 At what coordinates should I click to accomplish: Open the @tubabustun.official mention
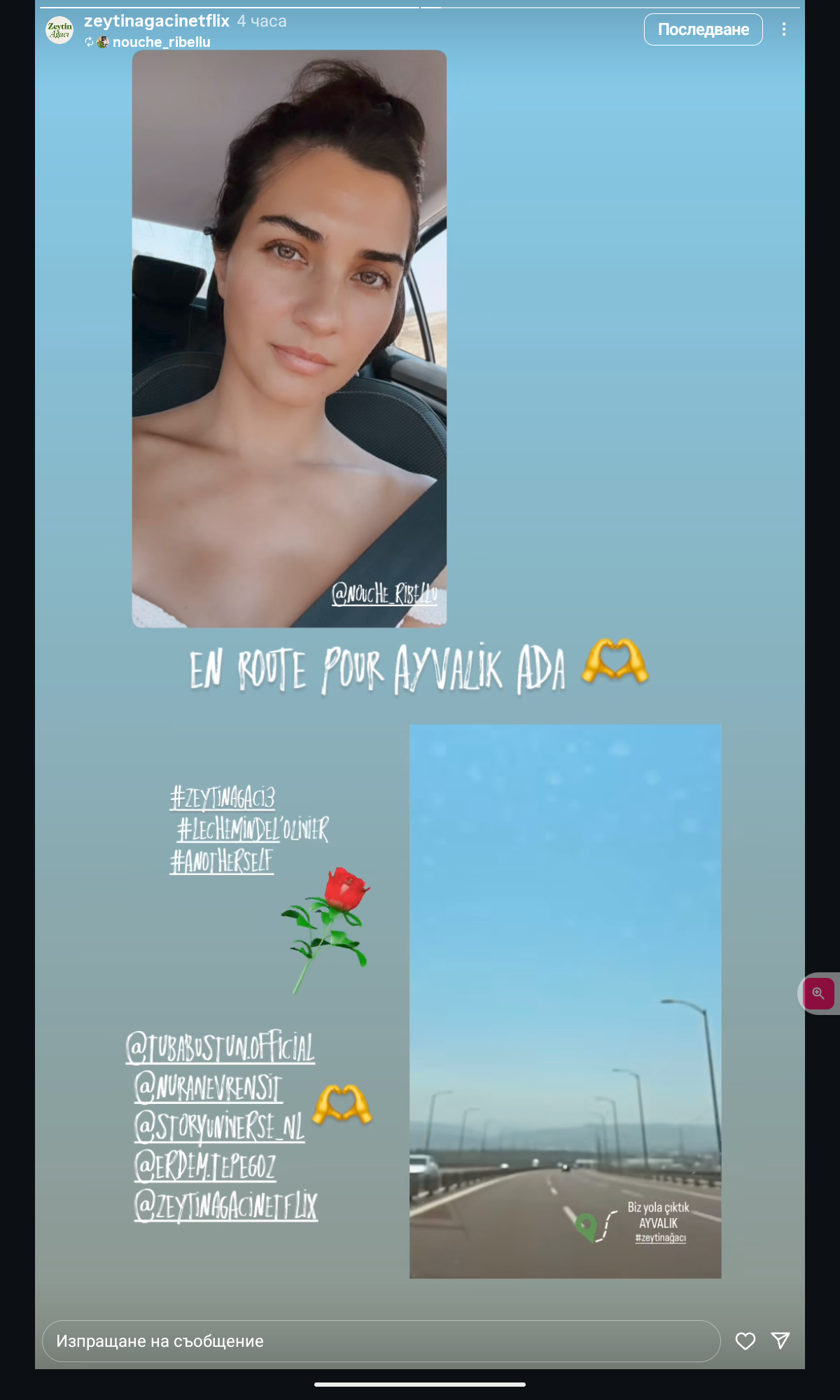click(220, 1048)
